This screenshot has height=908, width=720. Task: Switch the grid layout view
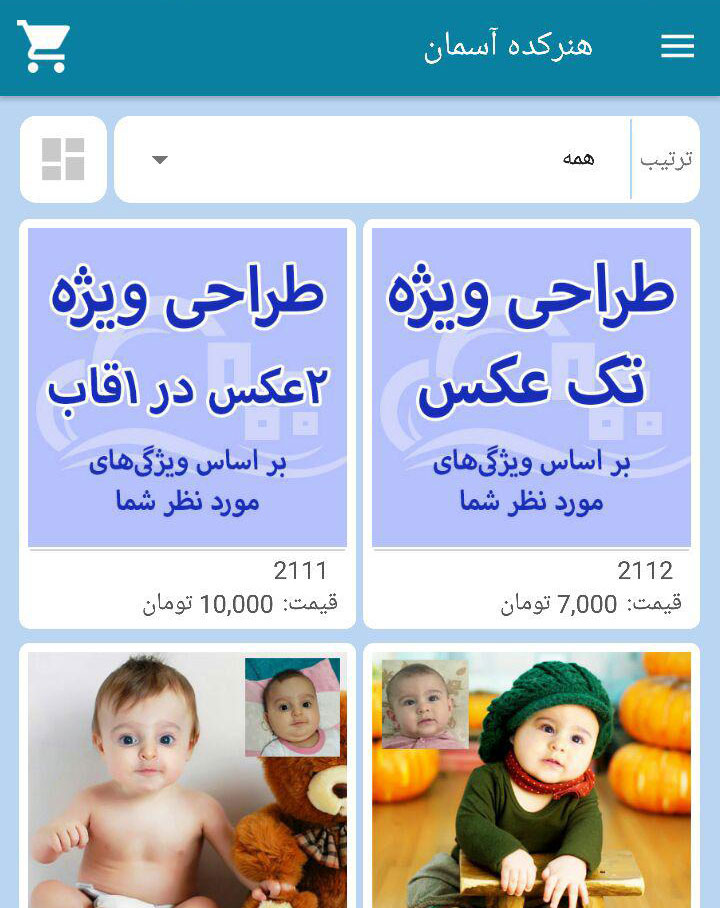[x=63, y=159]
